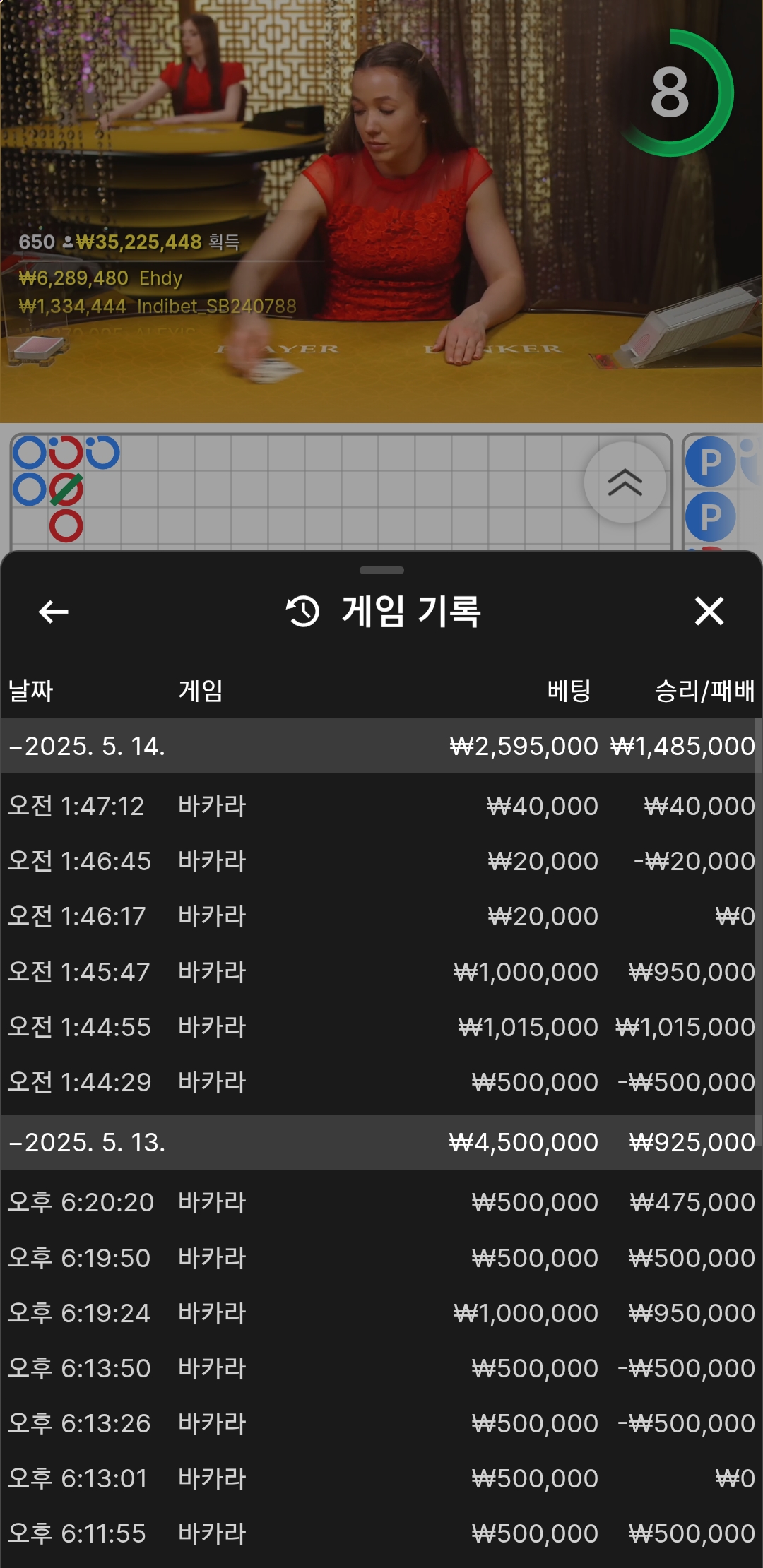Open the 오전 1:46:45 바카라 record

pyautogui.click(x=381, y=861)
